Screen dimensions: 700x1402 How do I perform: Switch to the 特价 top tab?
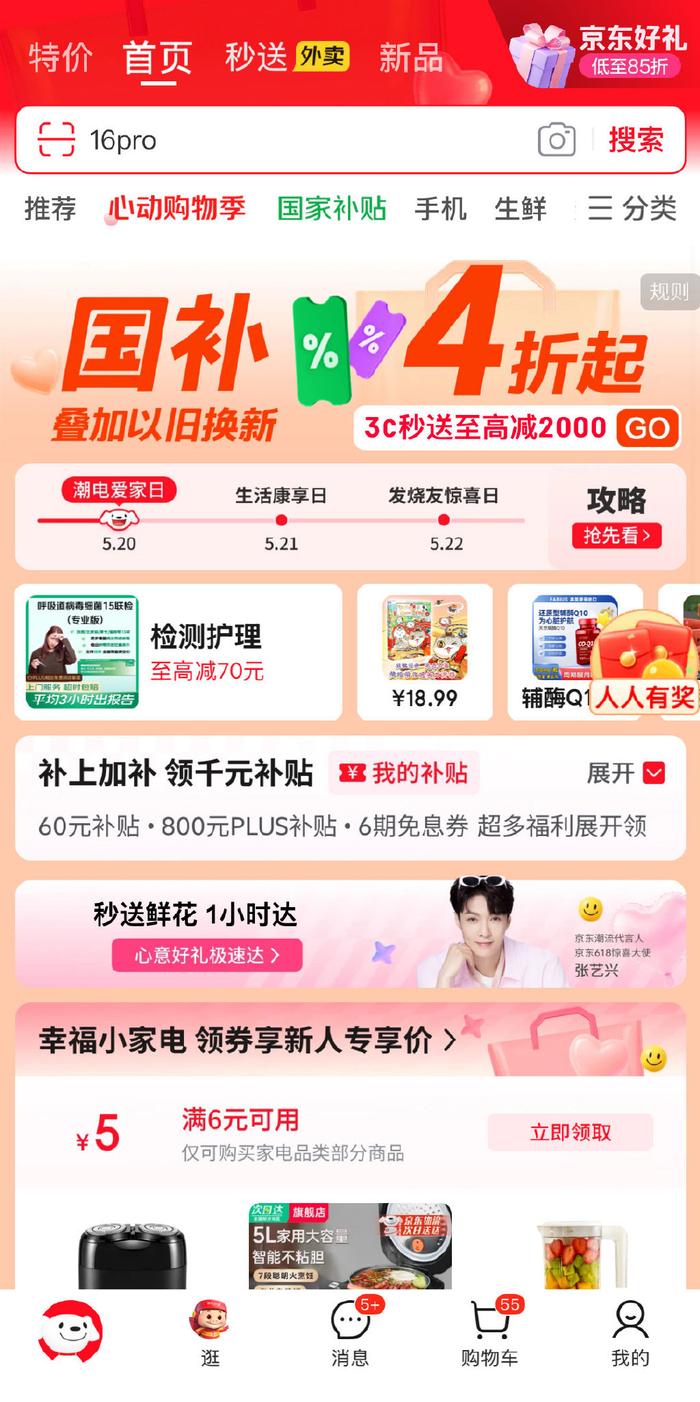click(60, 57)
